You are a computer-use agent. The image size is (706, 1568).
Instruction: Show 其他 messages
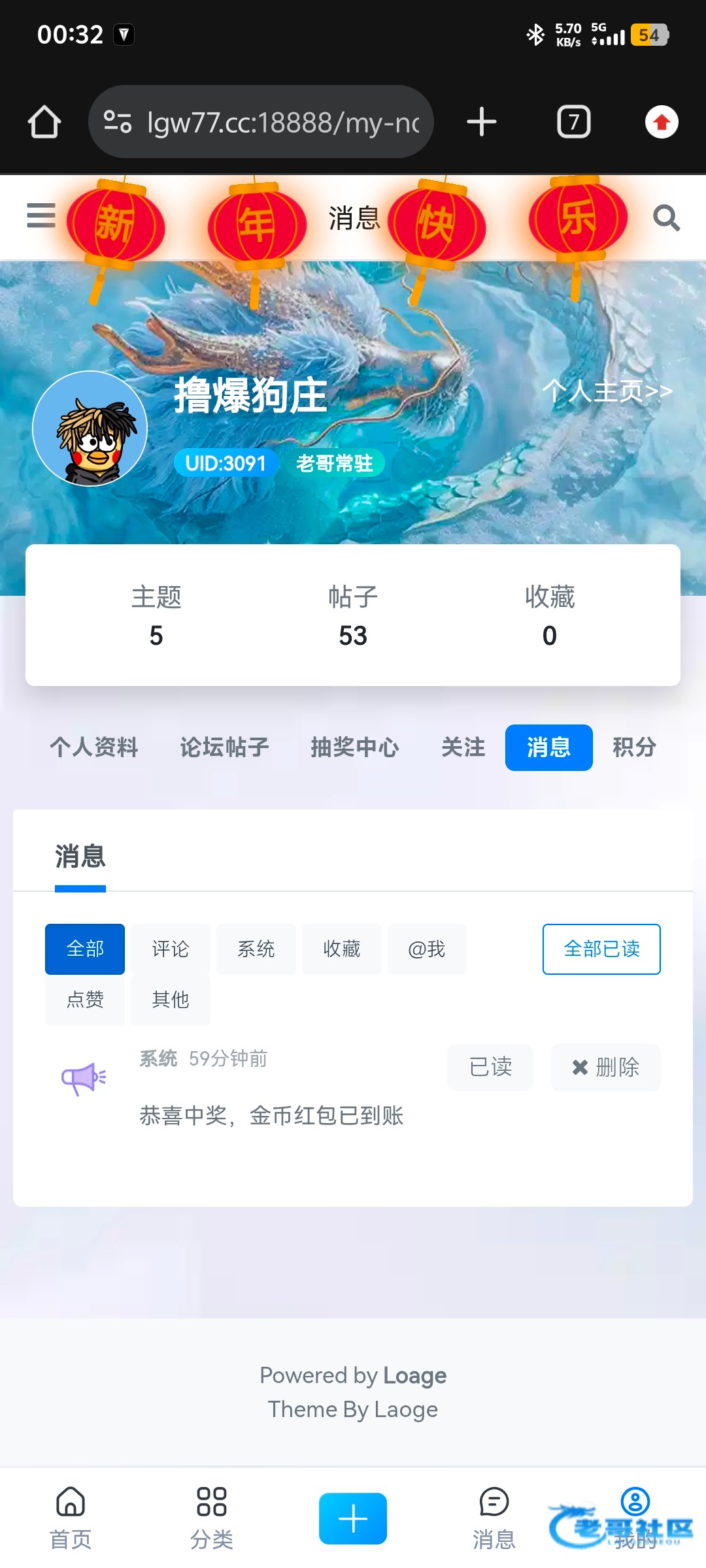click(170, 999)
